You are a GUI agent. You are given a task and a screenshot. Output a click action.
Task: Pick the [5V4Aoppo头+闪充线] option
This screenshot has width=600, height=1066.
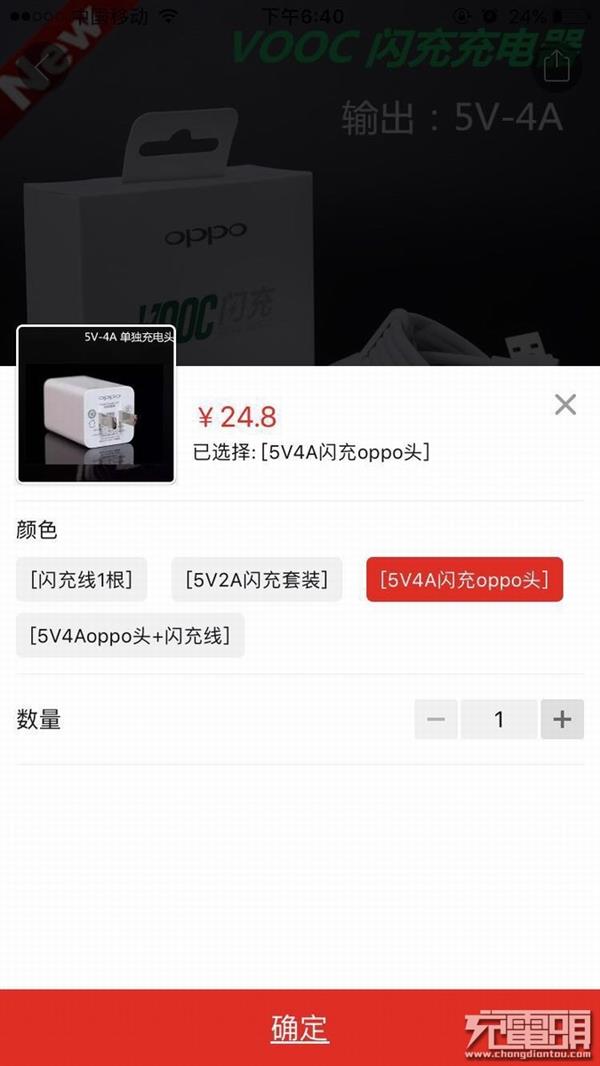click(x=130, y=635)
